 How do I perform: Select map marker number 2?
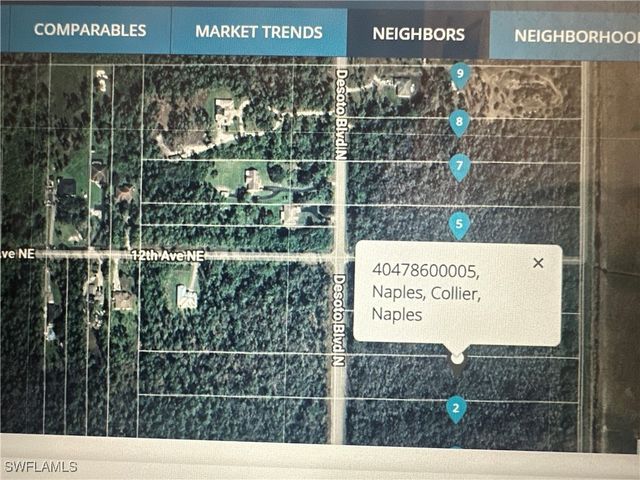456,407
